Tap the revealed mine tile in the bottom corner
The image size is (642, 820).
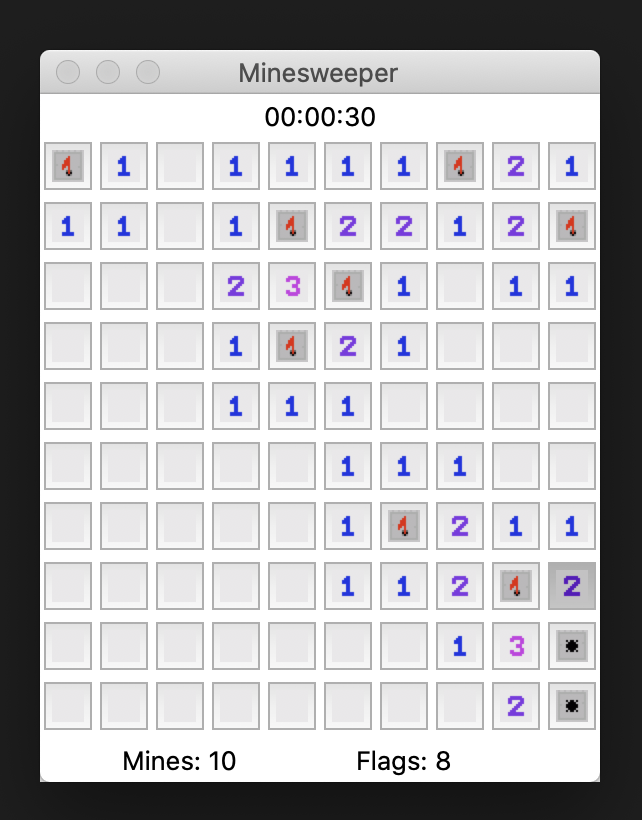tap(571, 706)
